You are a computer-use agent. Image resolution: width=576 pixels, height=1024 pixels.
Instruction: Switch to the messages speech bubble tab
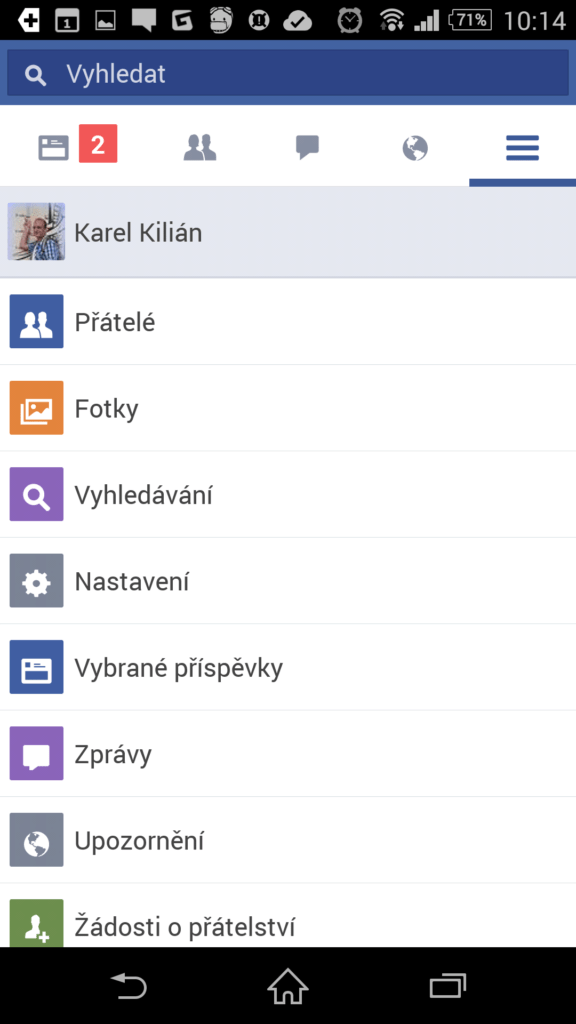pos(307,148)
